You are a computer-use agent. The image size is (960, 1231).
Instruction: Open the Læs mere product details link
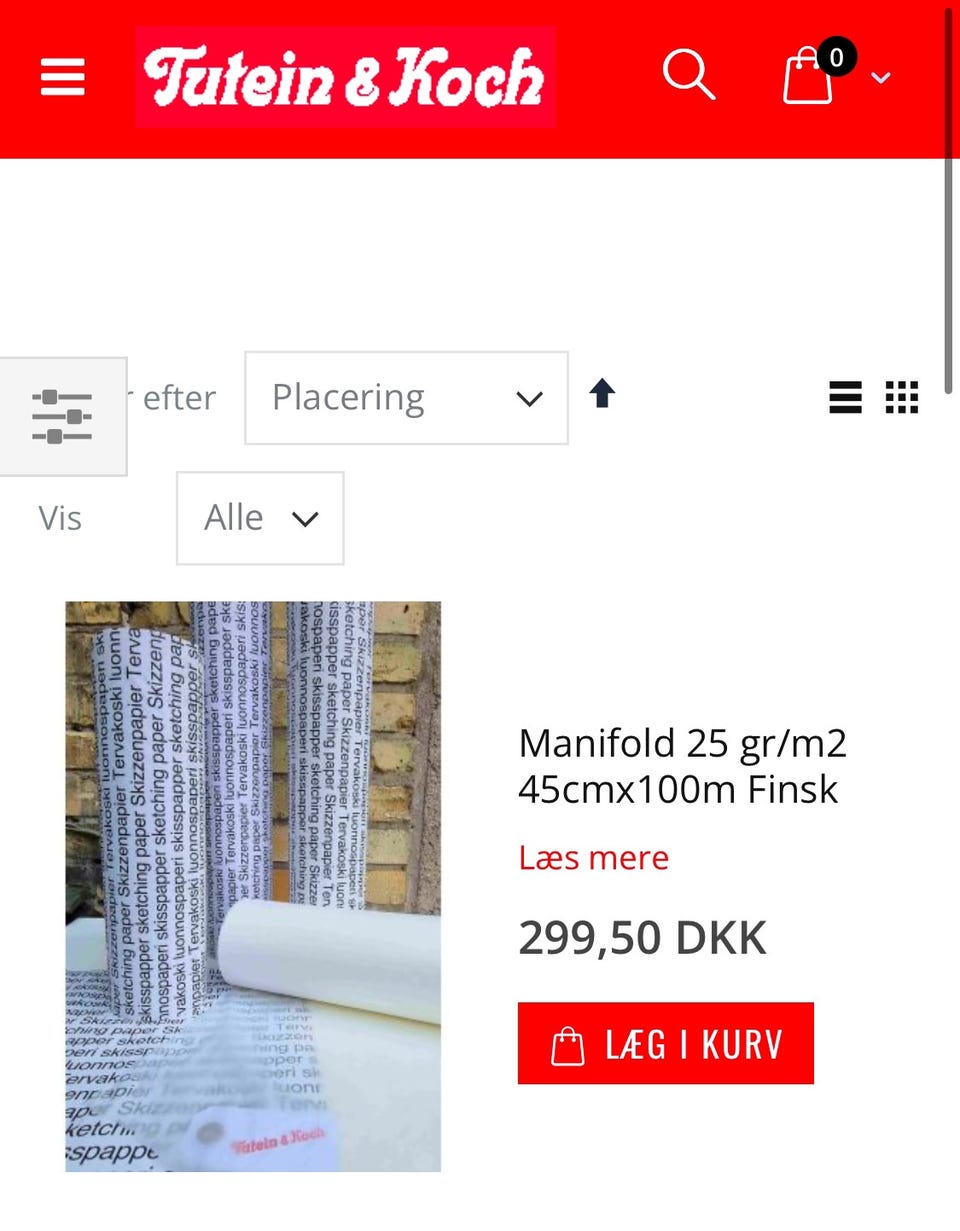pyautogui.click(x=593, y=857)
